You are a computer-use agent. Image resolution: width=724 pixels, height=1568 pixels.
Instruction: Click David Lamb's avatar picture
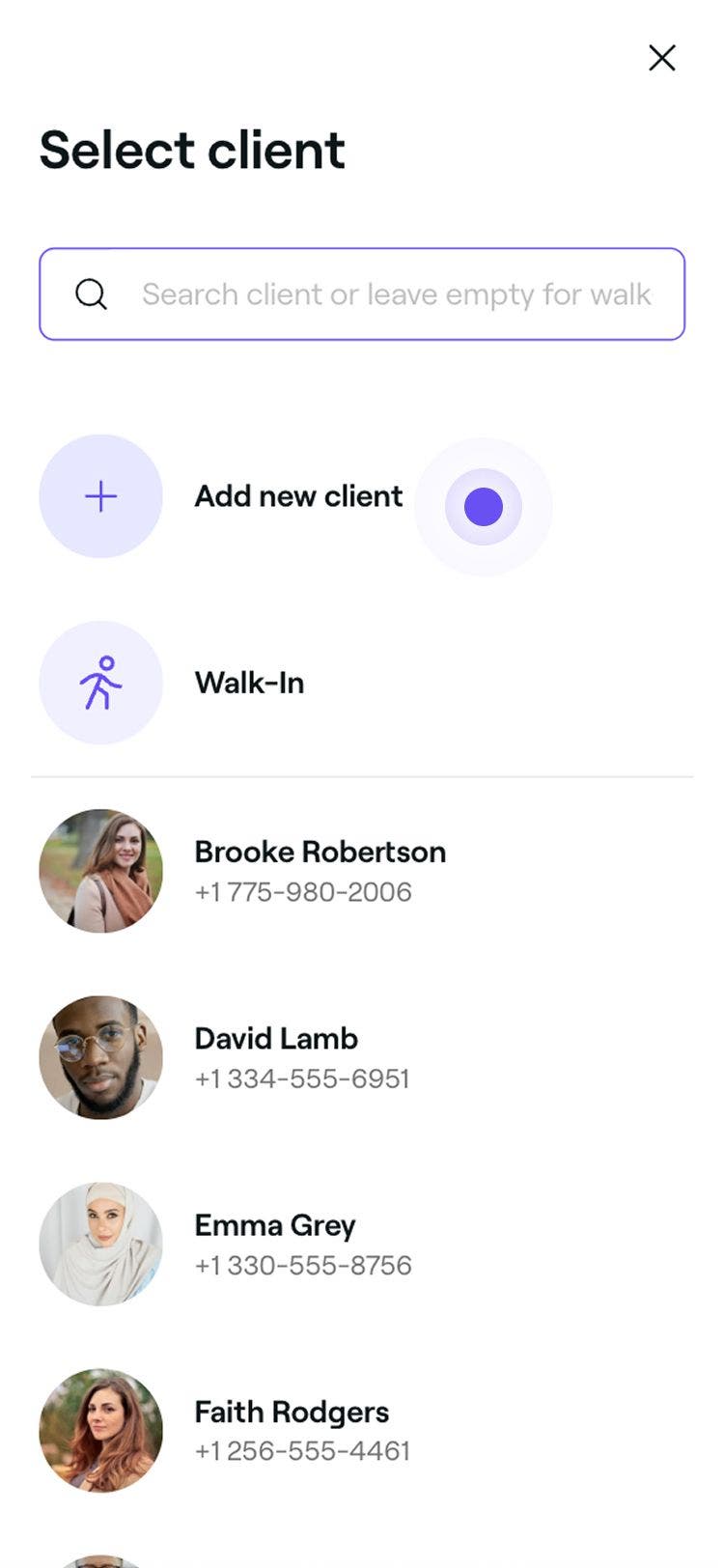(100, 1057)
